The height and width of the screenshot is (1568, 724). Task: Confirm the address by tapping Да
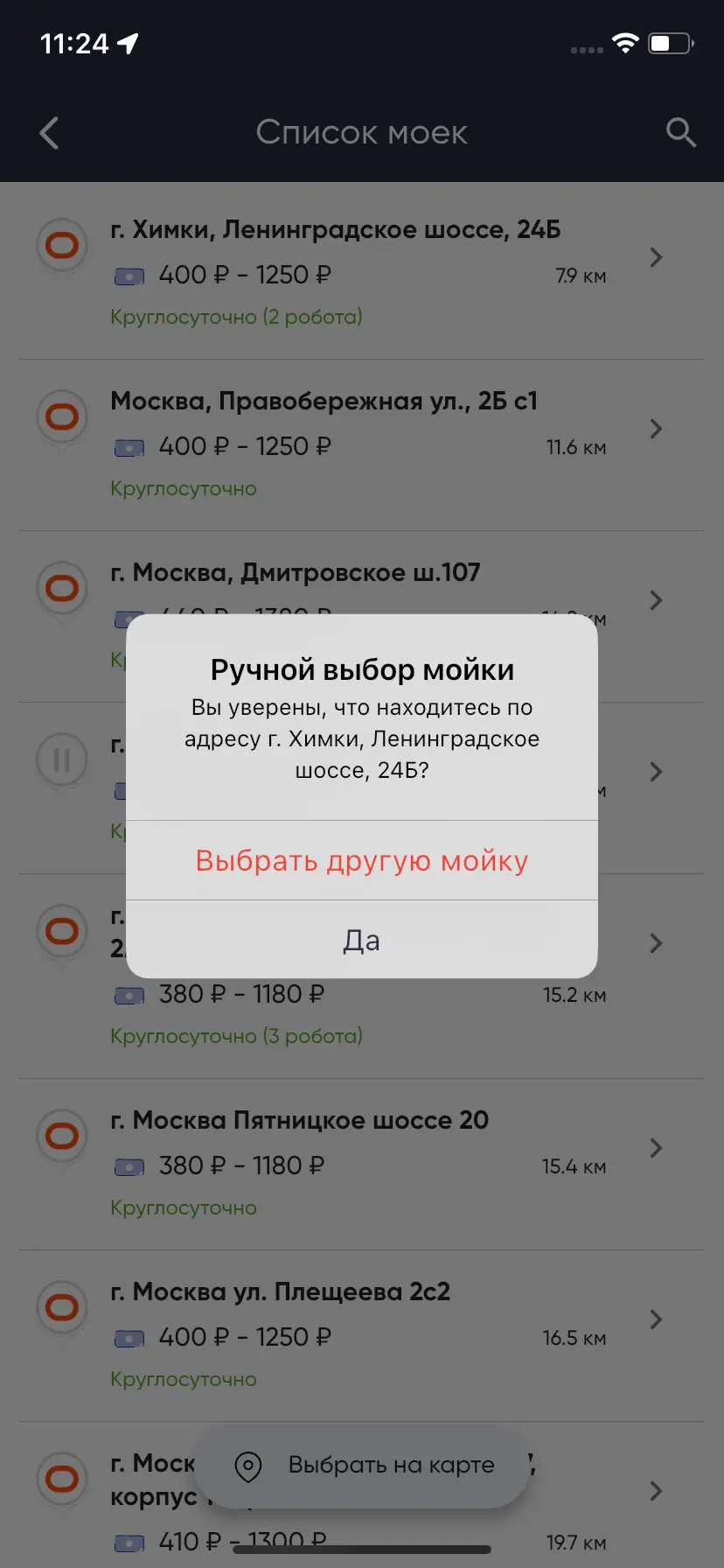tap(361, 940)
